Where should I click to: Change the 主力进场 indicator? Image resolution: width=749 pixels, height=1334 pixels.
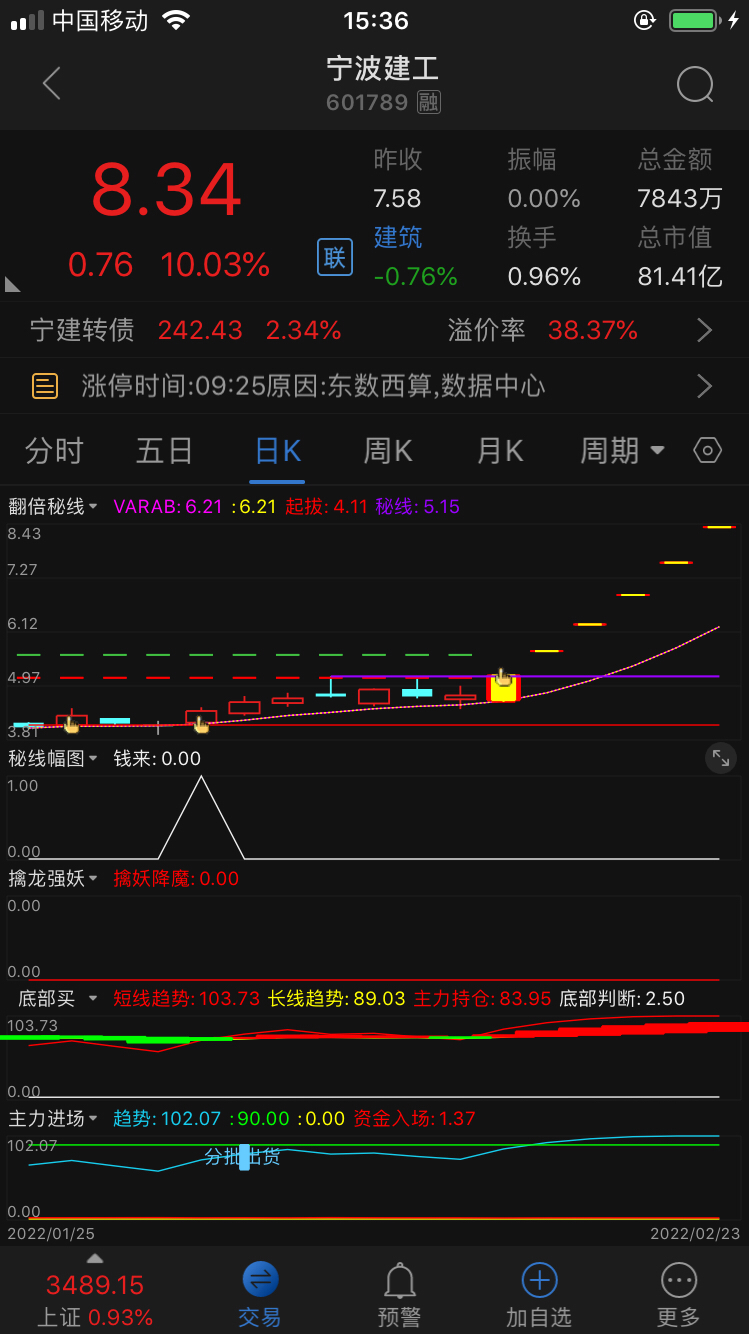click(54, 1118)
